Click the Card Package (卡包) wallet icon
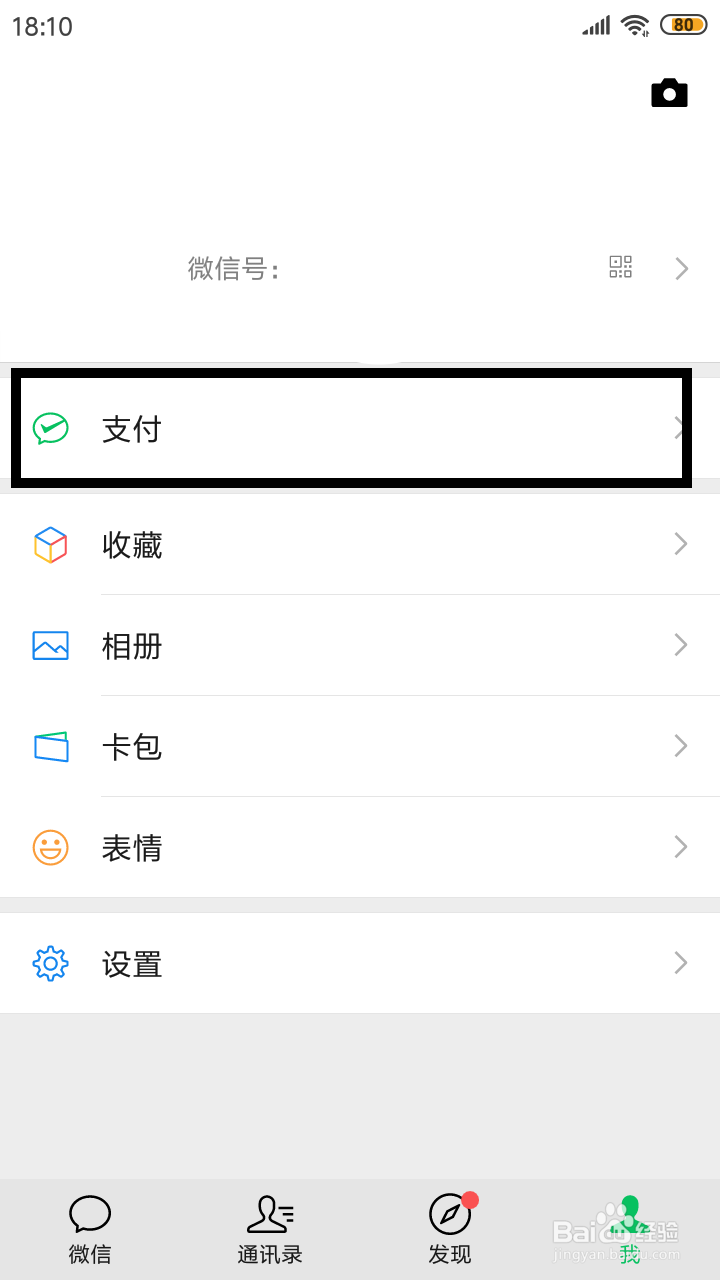Viewport: 720px width, 1280px height. coord(50,747)
